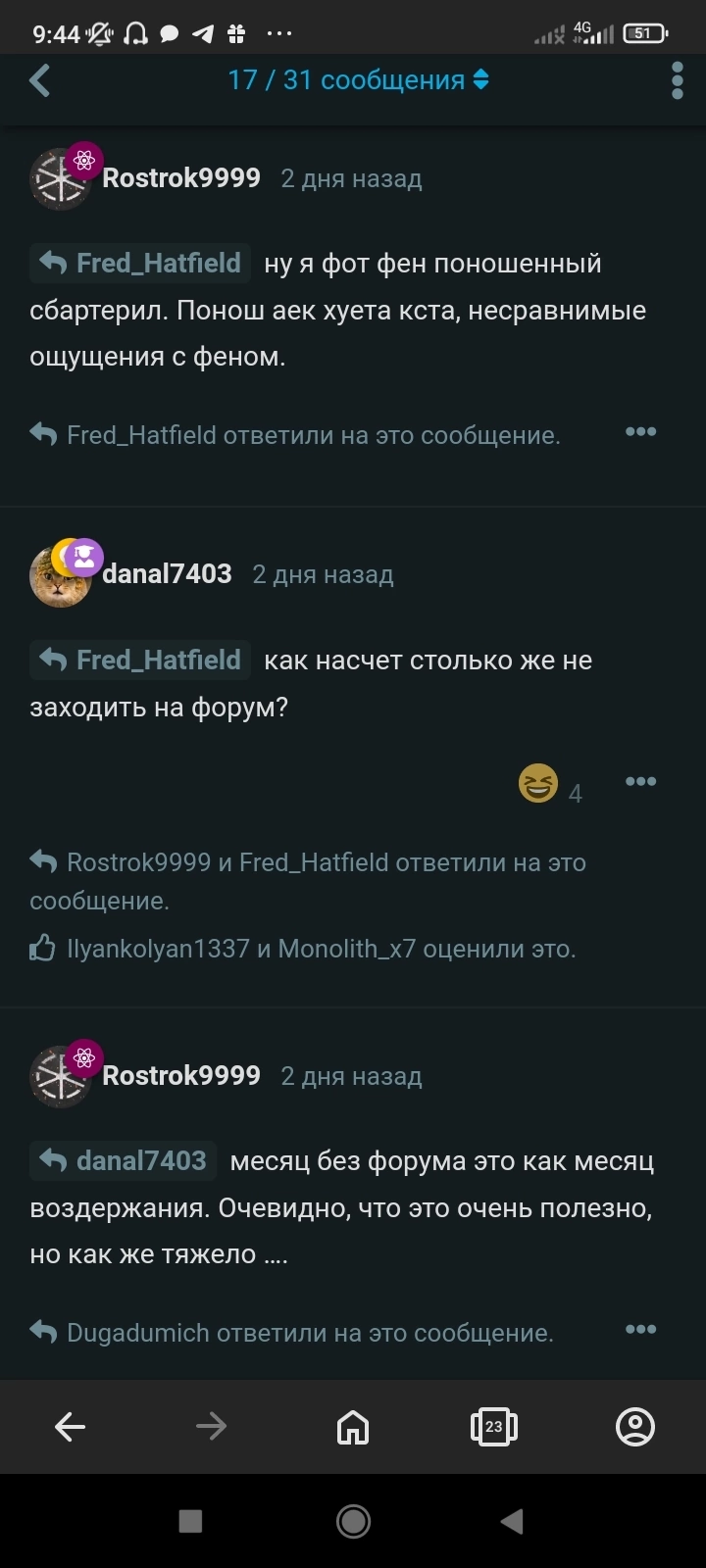Open Rostrok9999 profile from the first post
Image resolution: width=706 pixels, height=1568 pixels.
(180, 178)
